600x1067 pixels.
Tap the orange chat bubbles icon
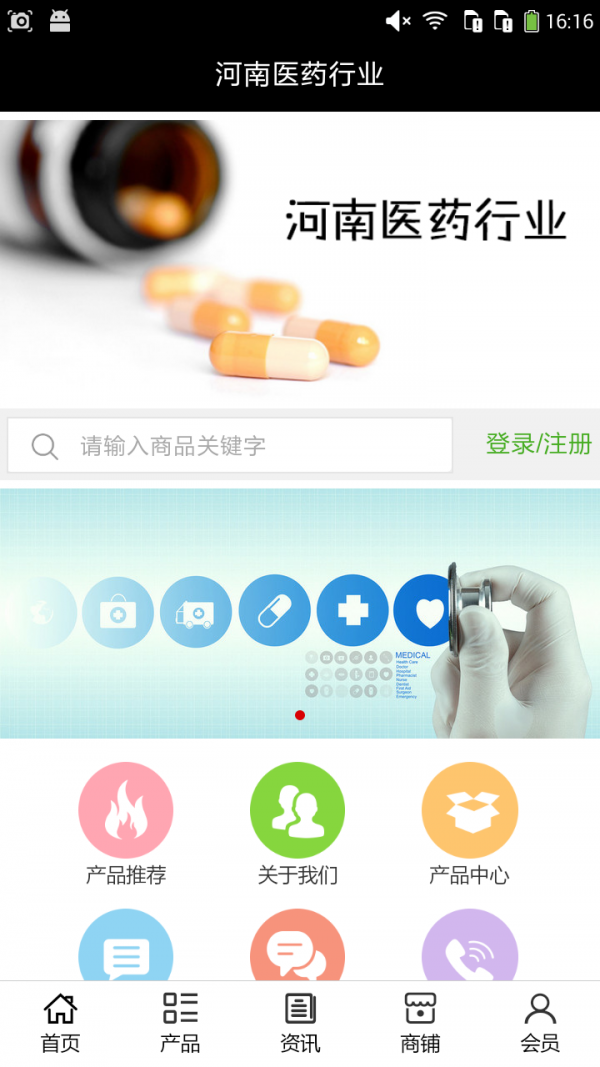pos(297,948)
